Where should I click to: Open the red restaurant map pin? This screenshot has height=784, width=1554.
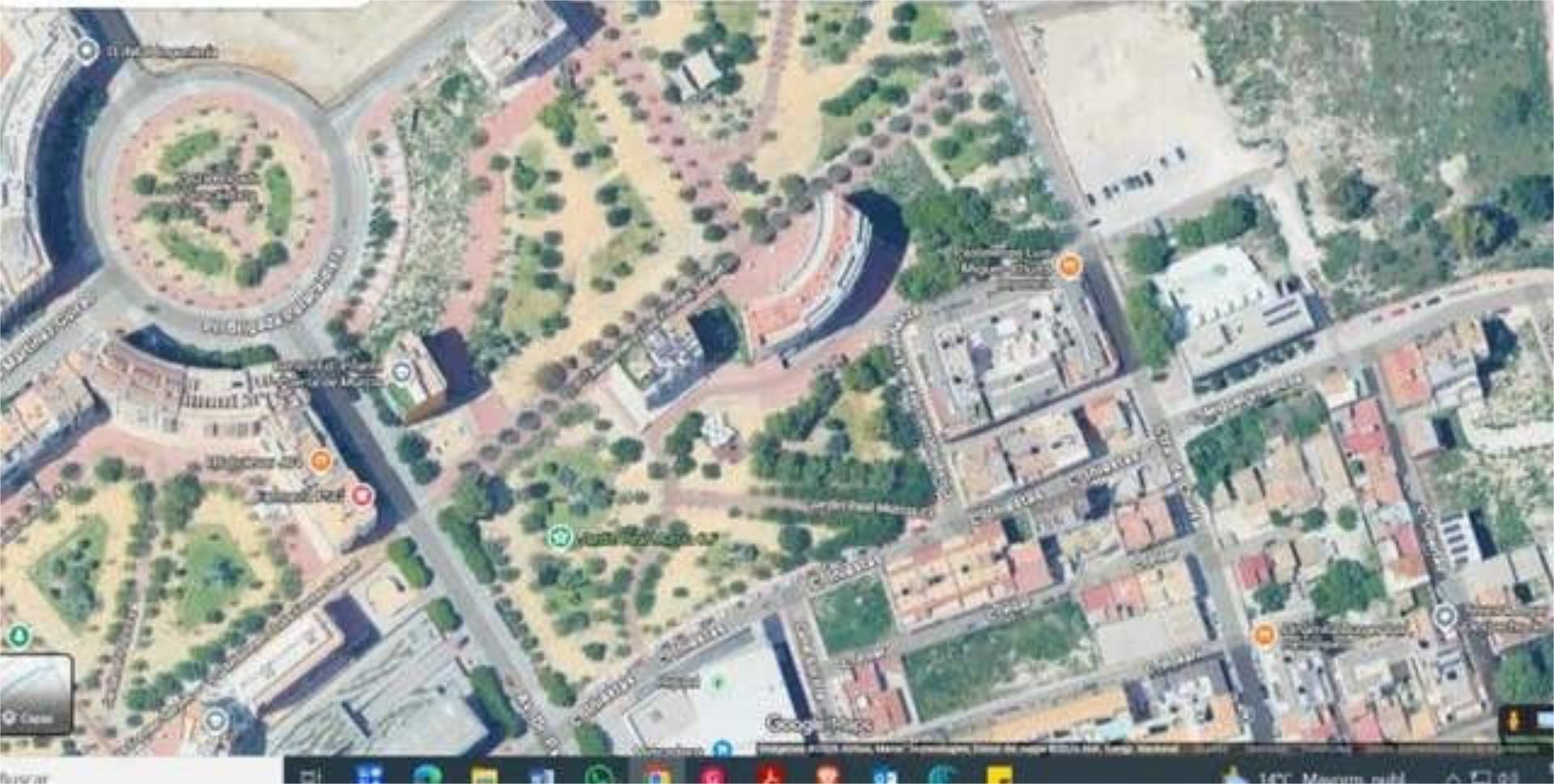(362, 494)
